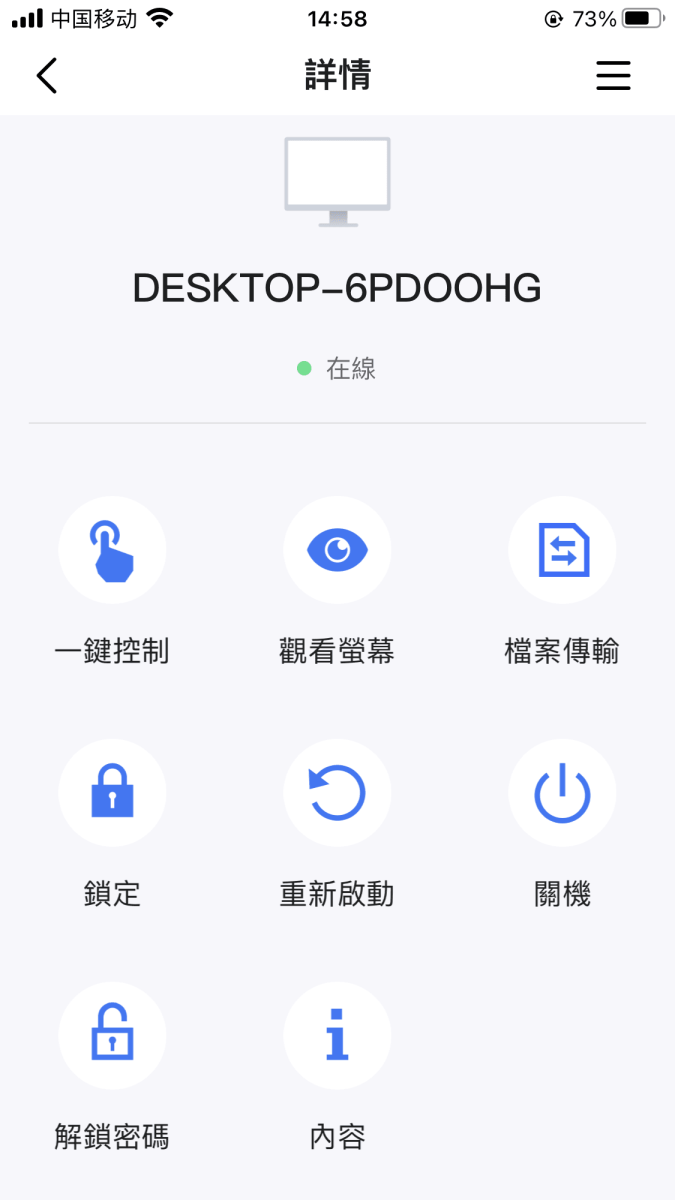This screenshot has height=1200, width=675.
Task: Restart the computer via 重新啟動
Action: [337, 793]
